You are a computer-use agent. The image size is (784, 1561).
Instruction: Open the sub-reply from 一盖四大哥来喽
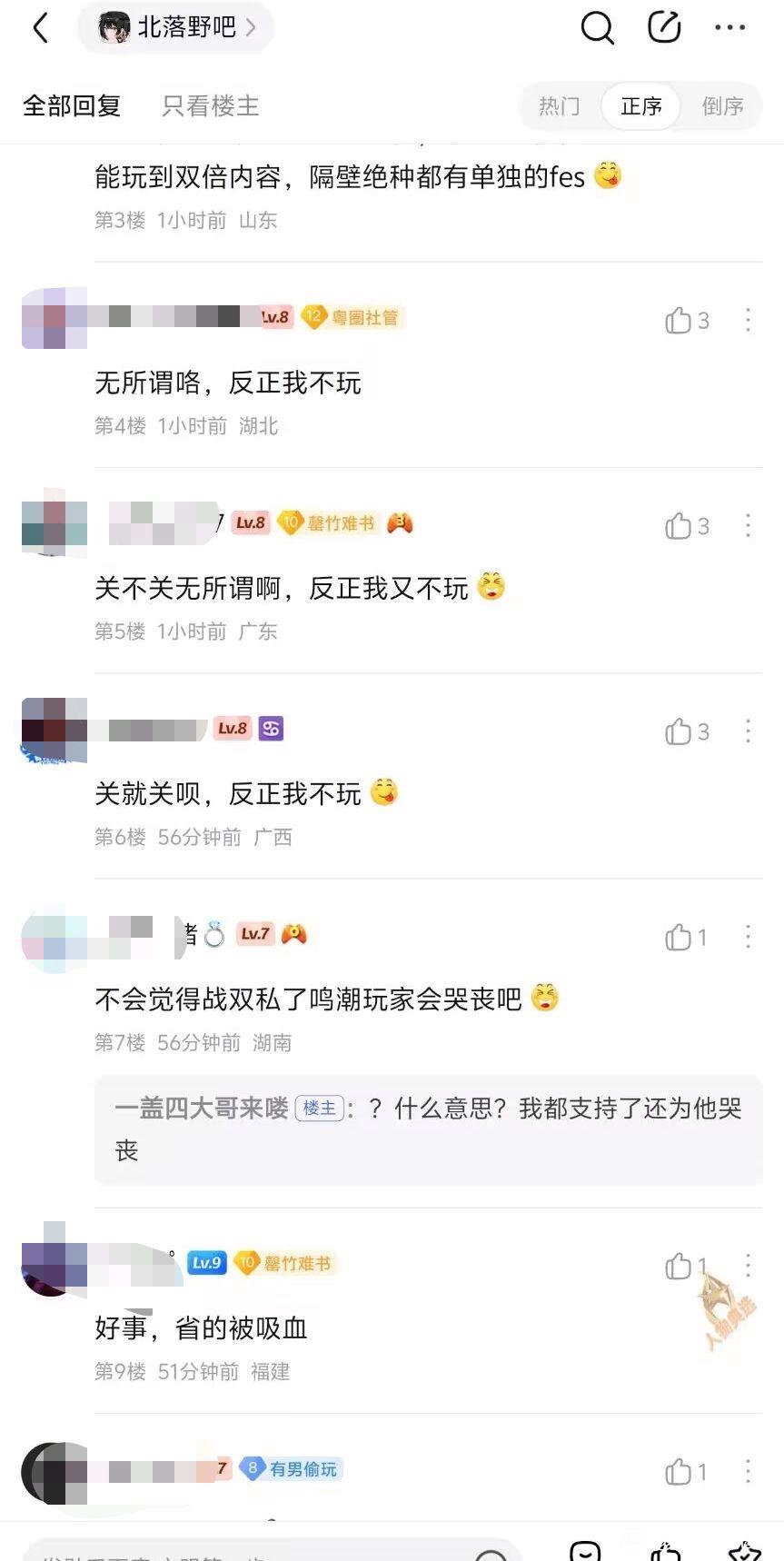click(x=428, y=1128)
